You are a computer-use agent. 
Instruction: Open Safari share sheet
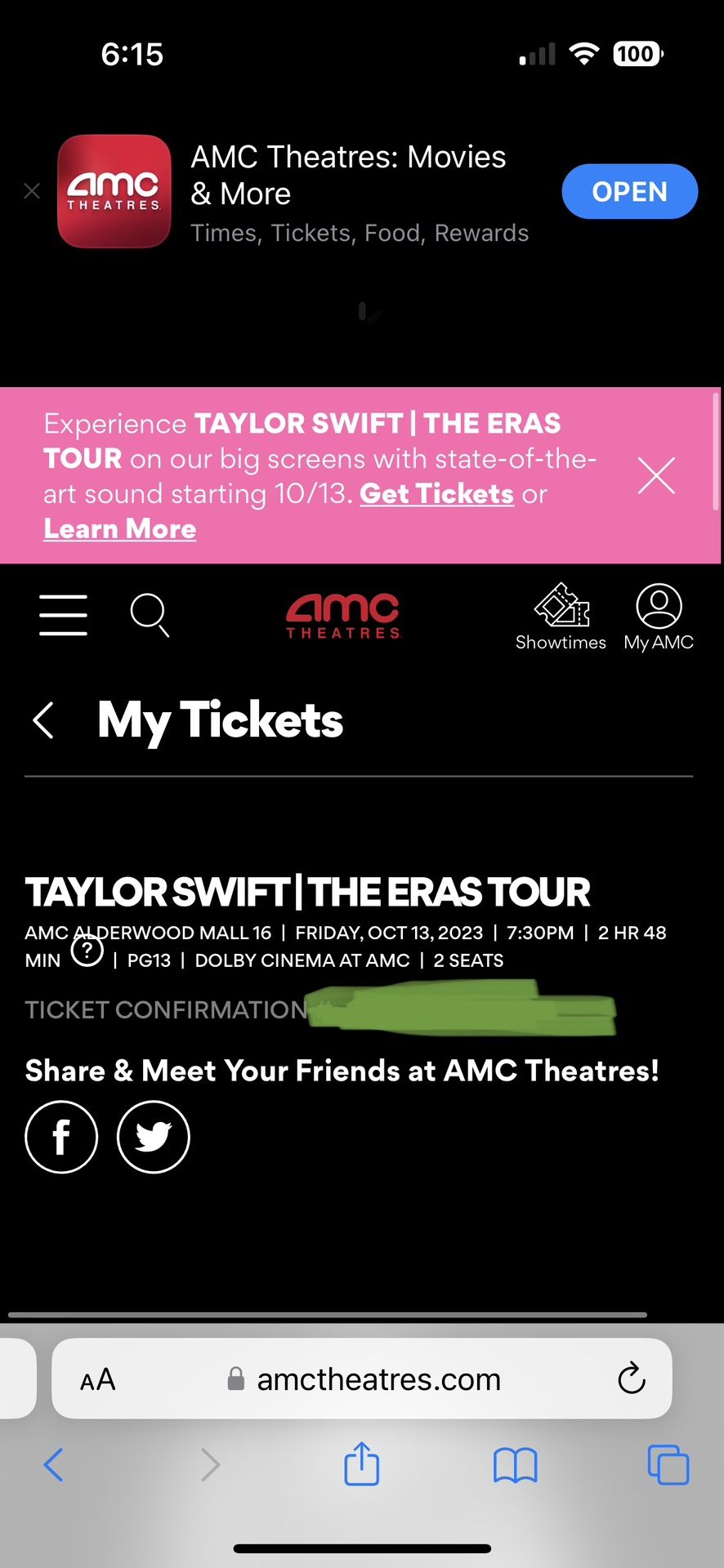point(361,1464)
